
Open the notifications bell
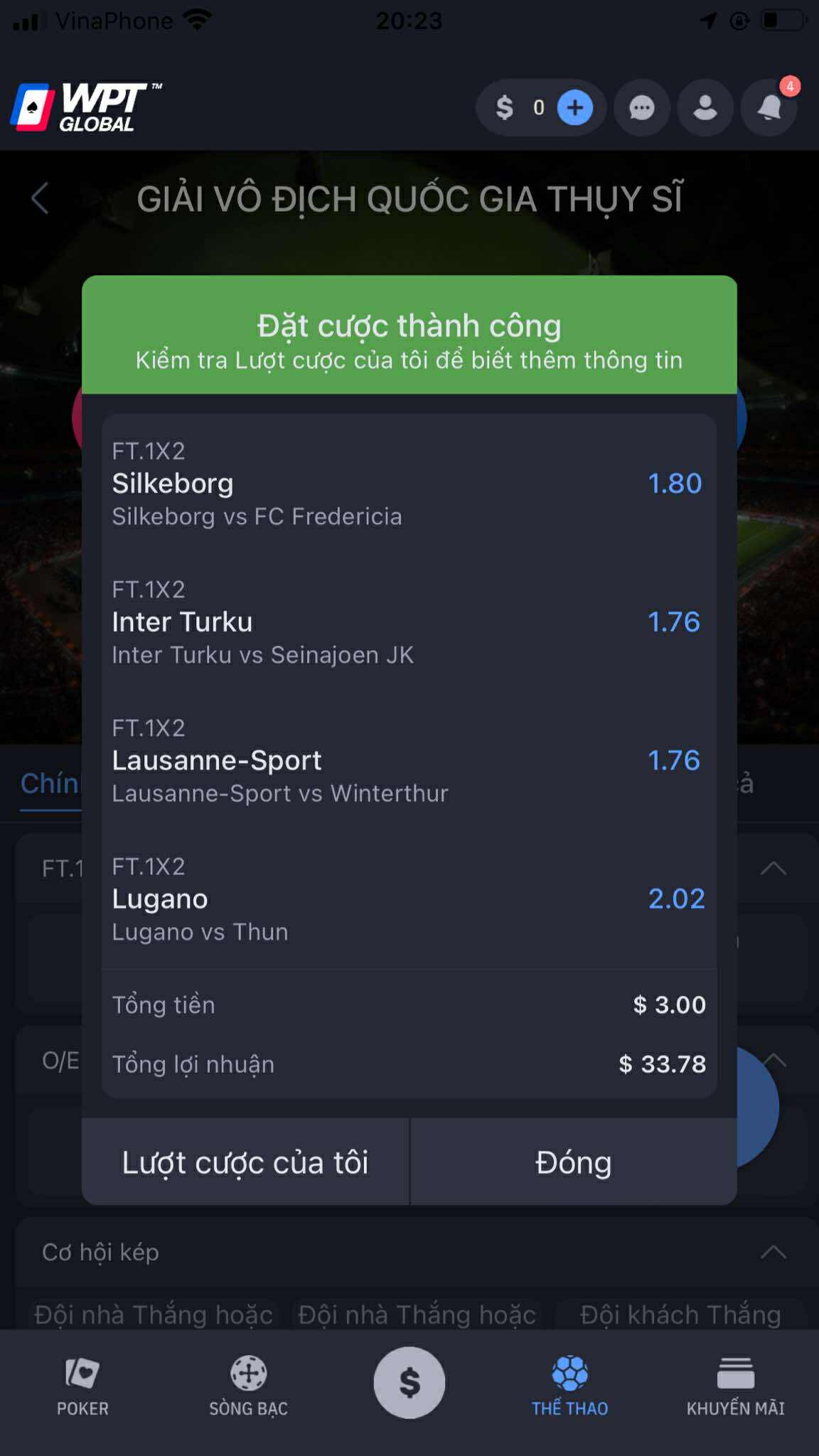click(769, 108)
